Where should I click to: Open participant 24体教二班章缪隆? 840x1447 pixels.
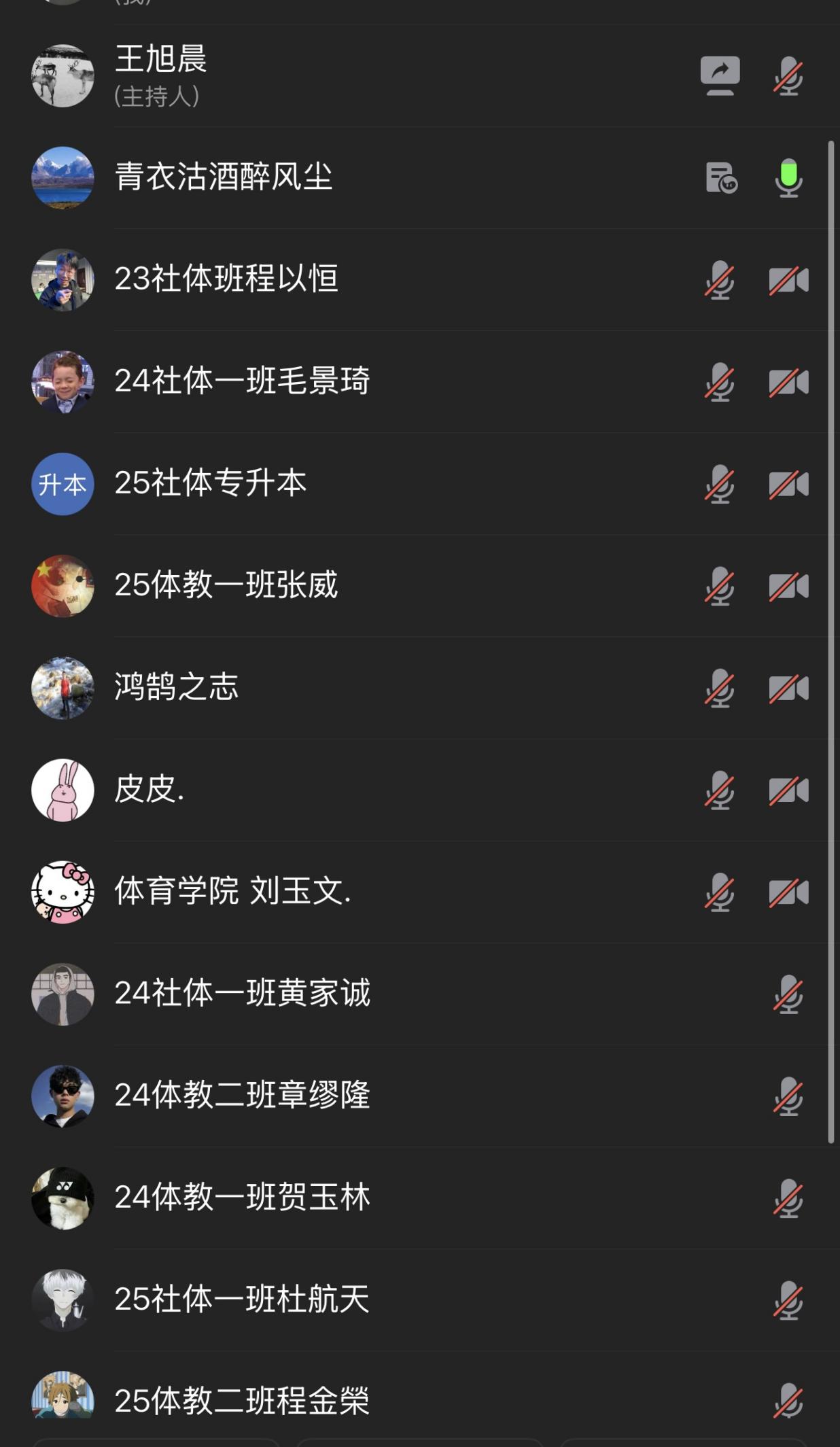click(340, 1096)
